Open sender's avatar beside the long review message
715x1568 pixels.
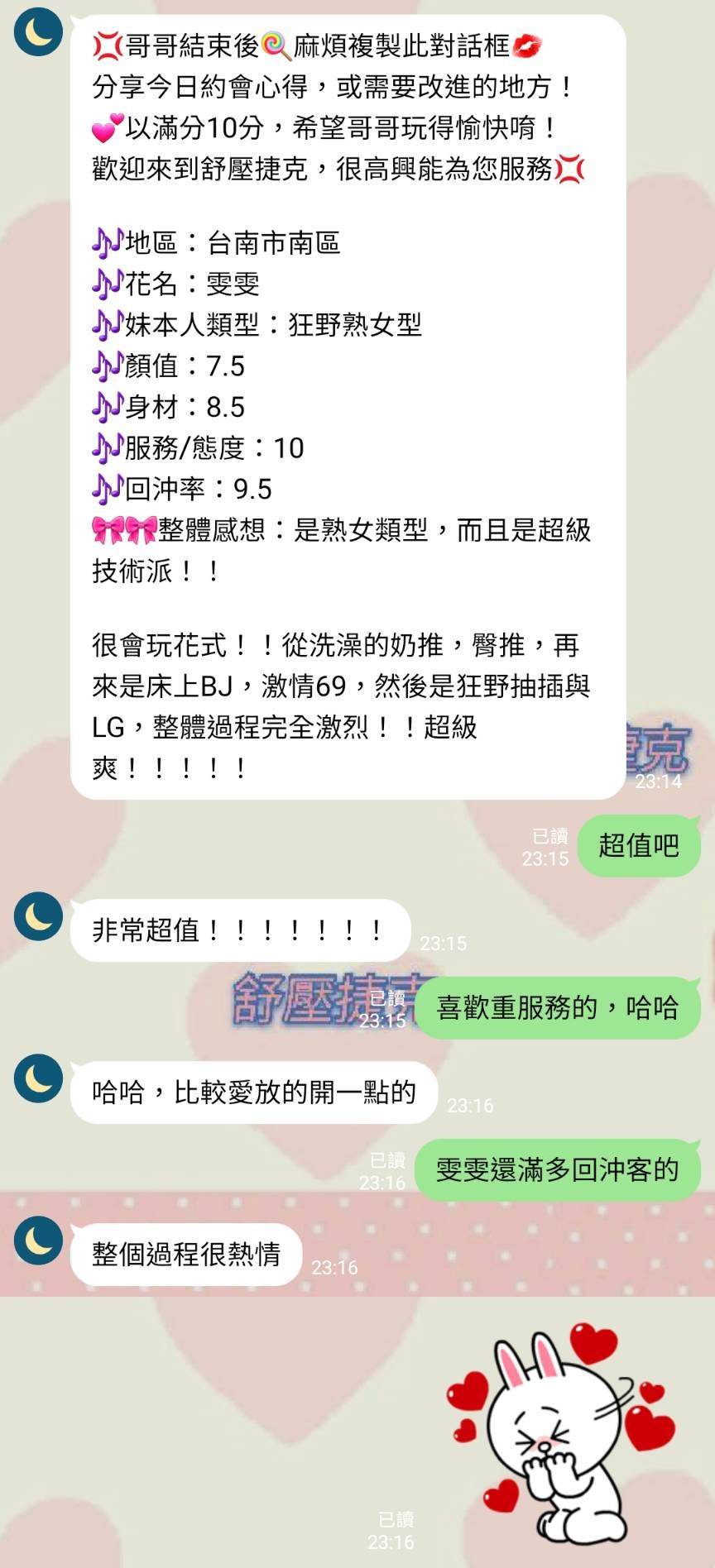(x=38, y=30)
